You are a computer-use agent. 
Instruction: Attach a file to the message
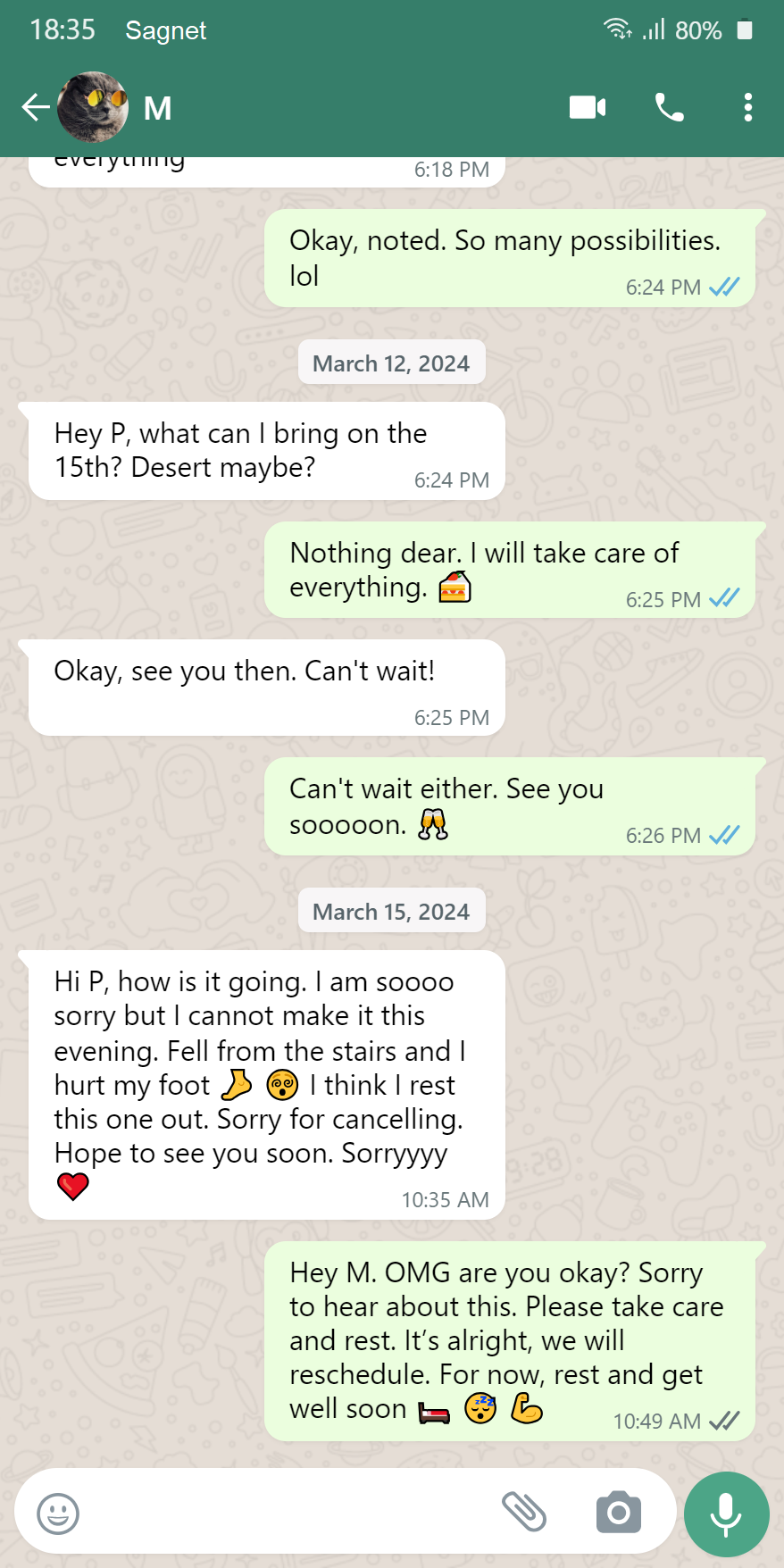pos(524,1512)
